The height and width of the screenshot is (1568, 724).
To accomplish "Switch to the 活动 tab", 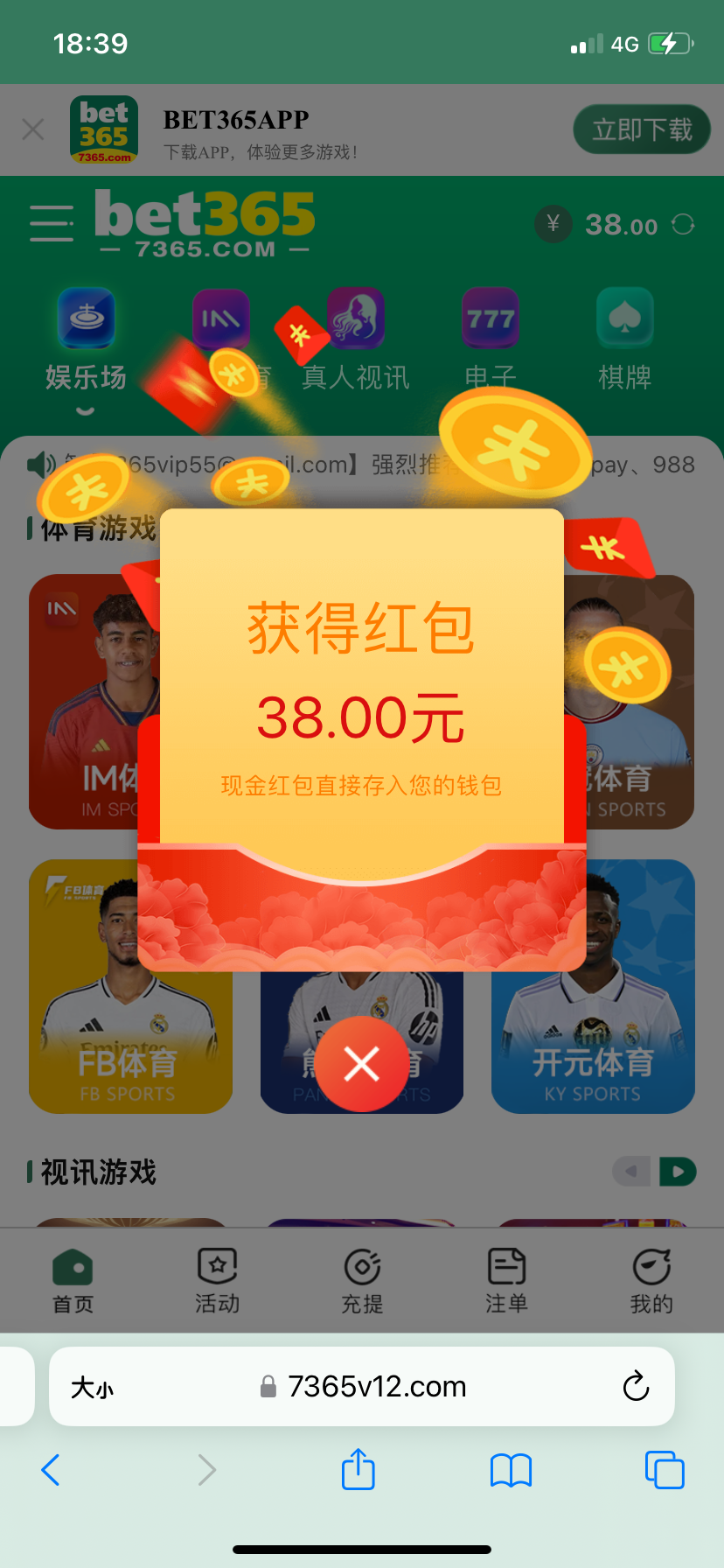I will (217, 1281).
